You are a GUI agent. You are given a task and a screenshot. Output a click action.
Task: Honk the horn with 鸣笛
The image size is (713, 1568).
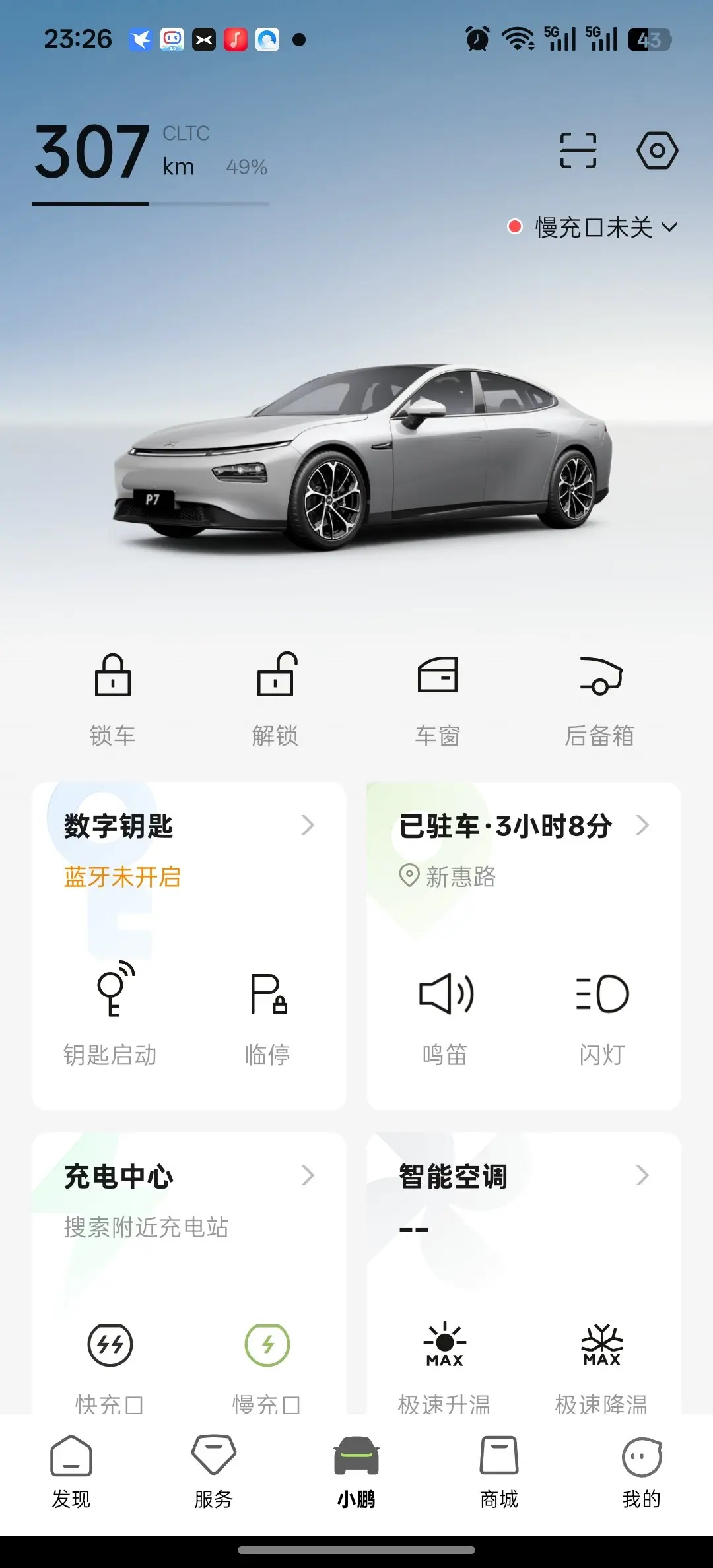tap(446, 1014)
